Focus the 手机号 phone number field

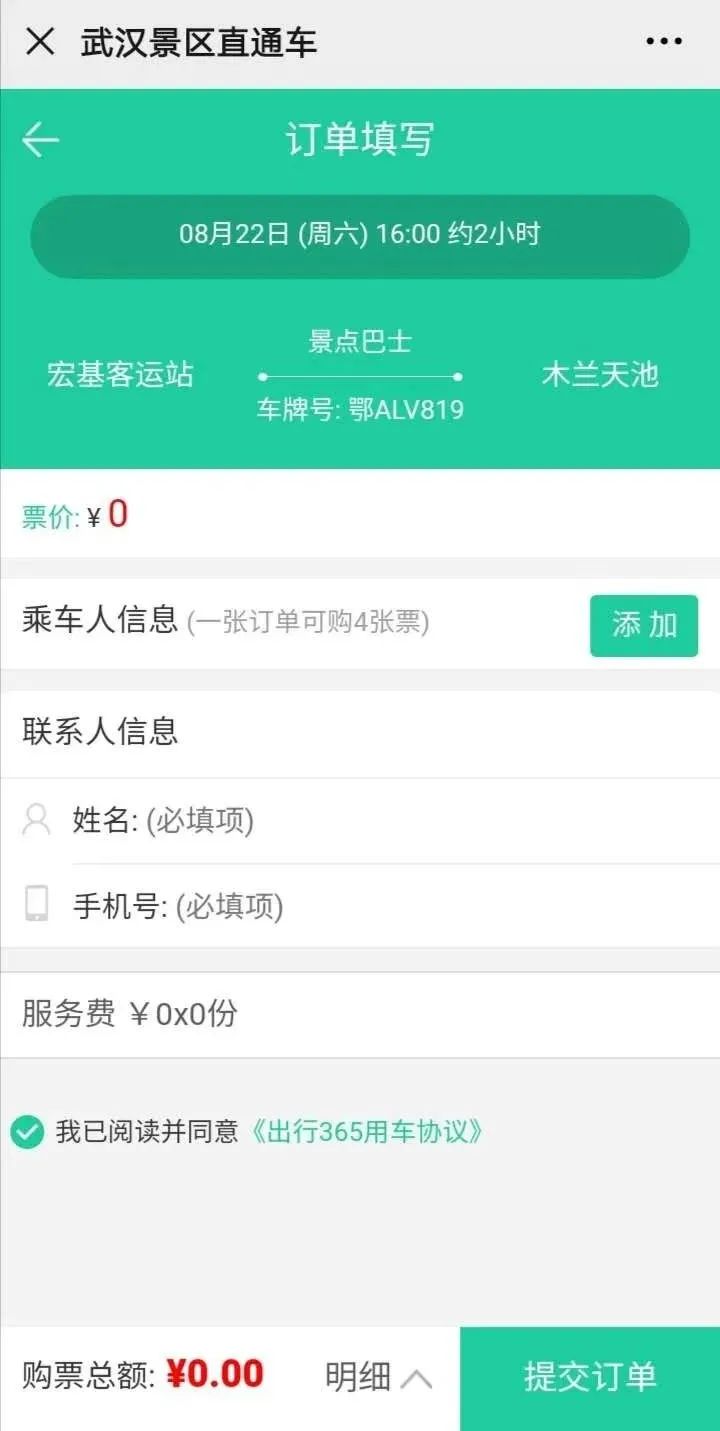400,907
